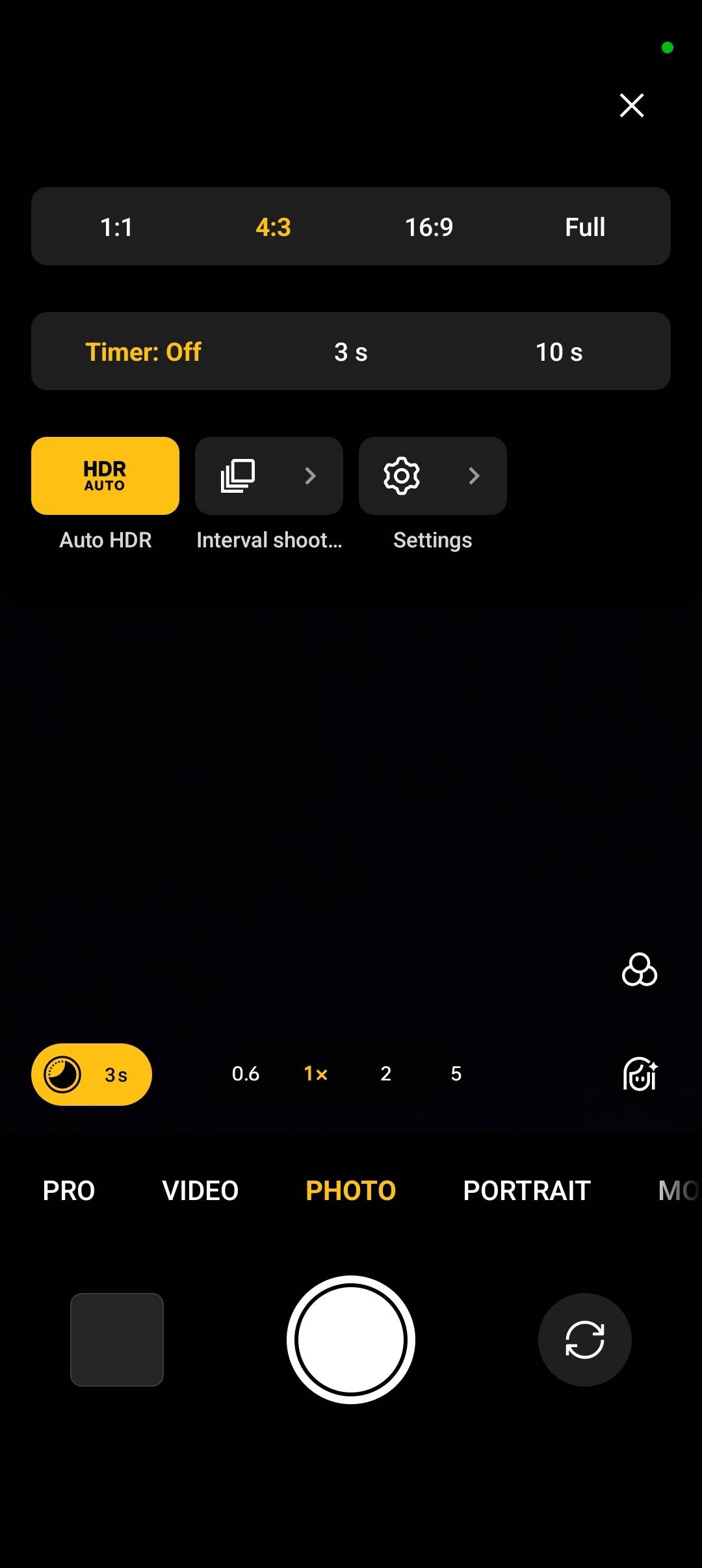The height and width of the screenshot is (1568, 702).
Task: Switch aspect ratio to Full
Action: [585, 227]
